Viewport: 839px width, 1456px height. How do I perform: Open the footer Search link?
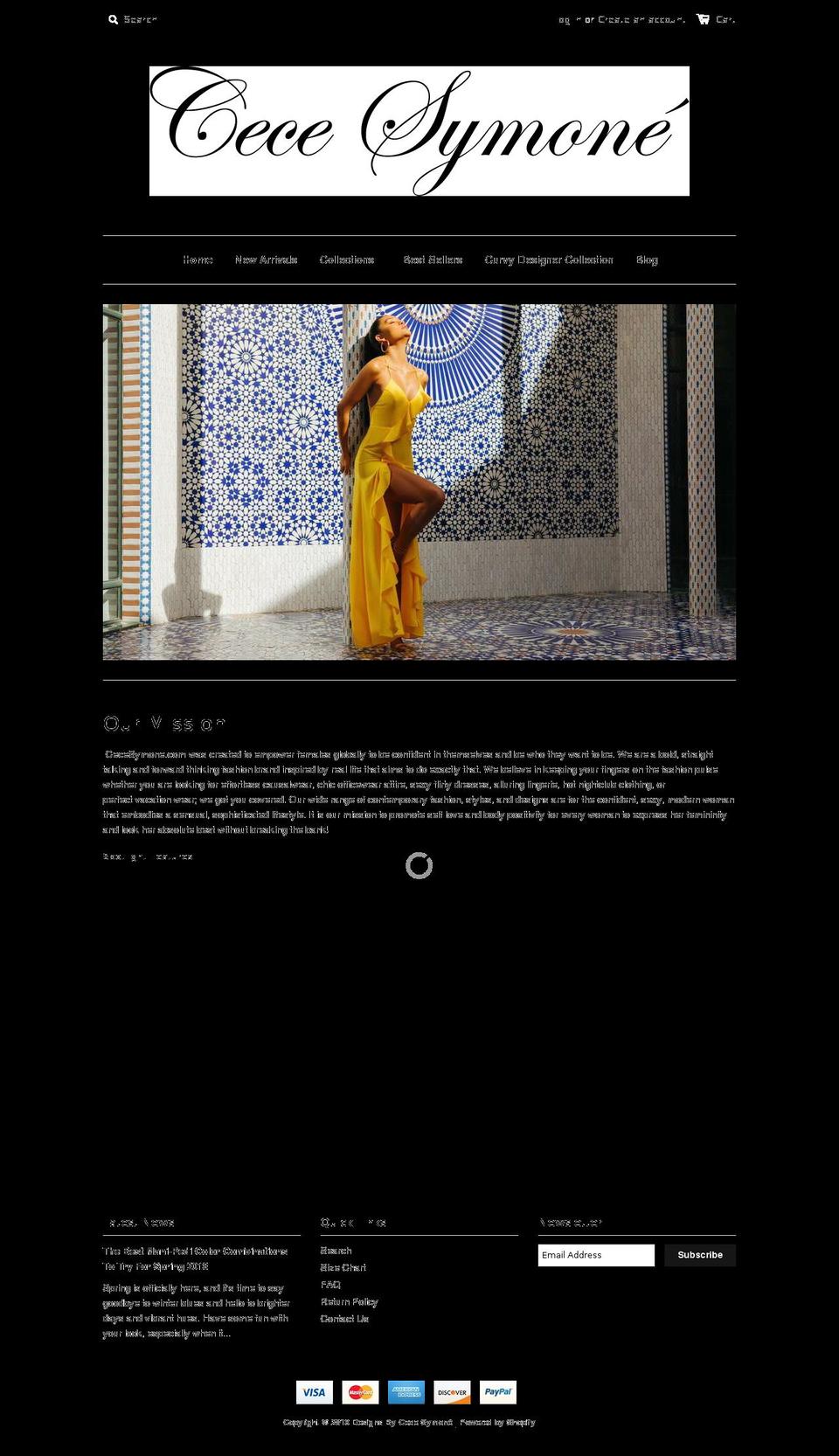(x=336, y=1251)
